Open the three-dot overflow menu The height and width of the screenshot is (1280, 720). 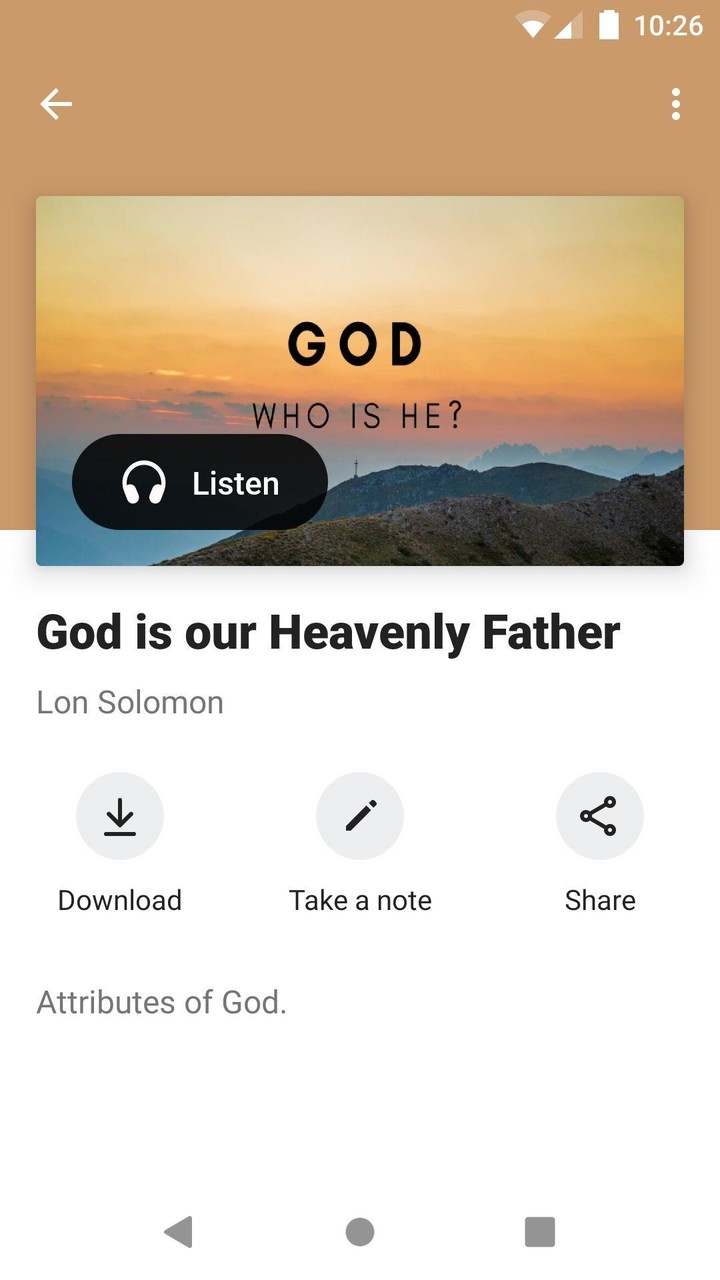tap(676, 103)
